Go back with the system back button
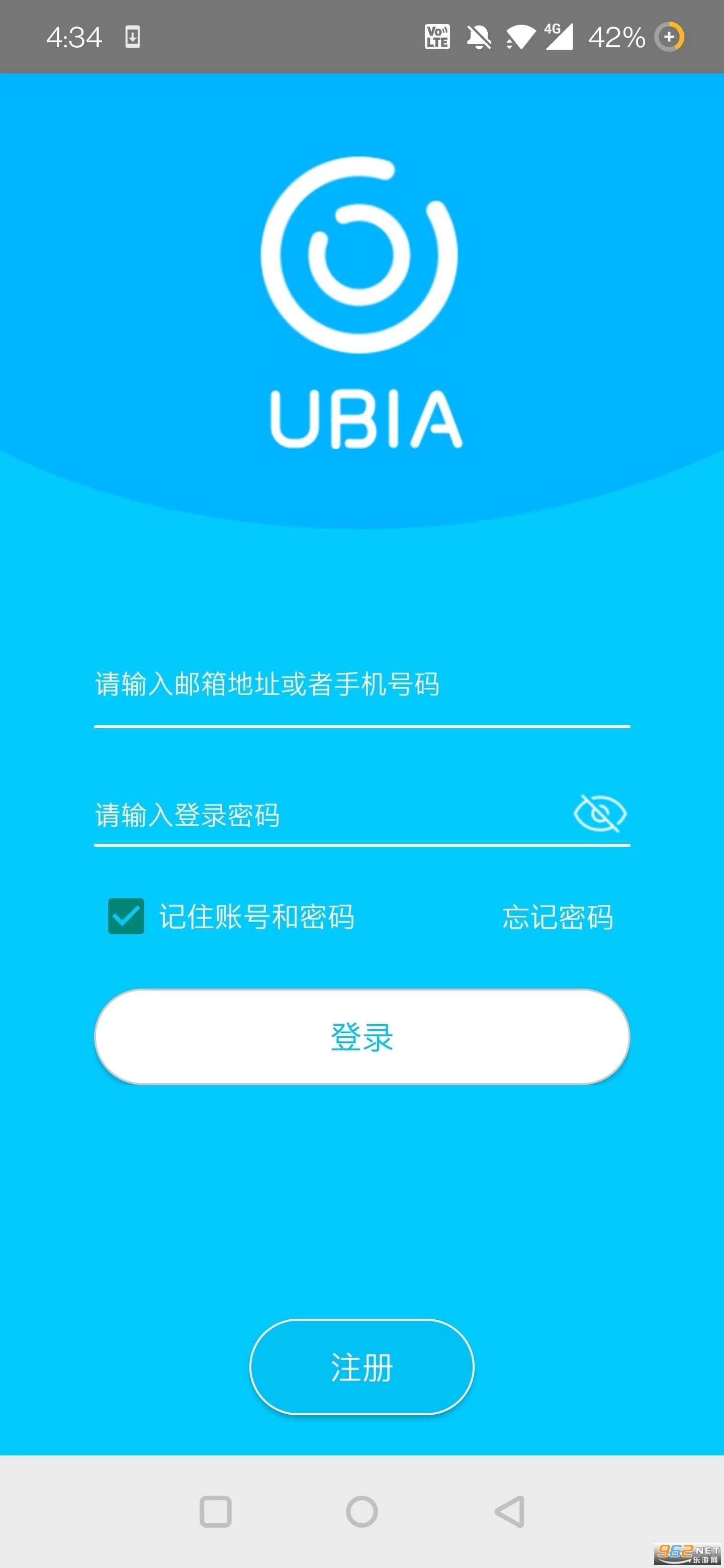Image resolution: width=724 pixels, height=1568 pixels. click(510, 1511)
